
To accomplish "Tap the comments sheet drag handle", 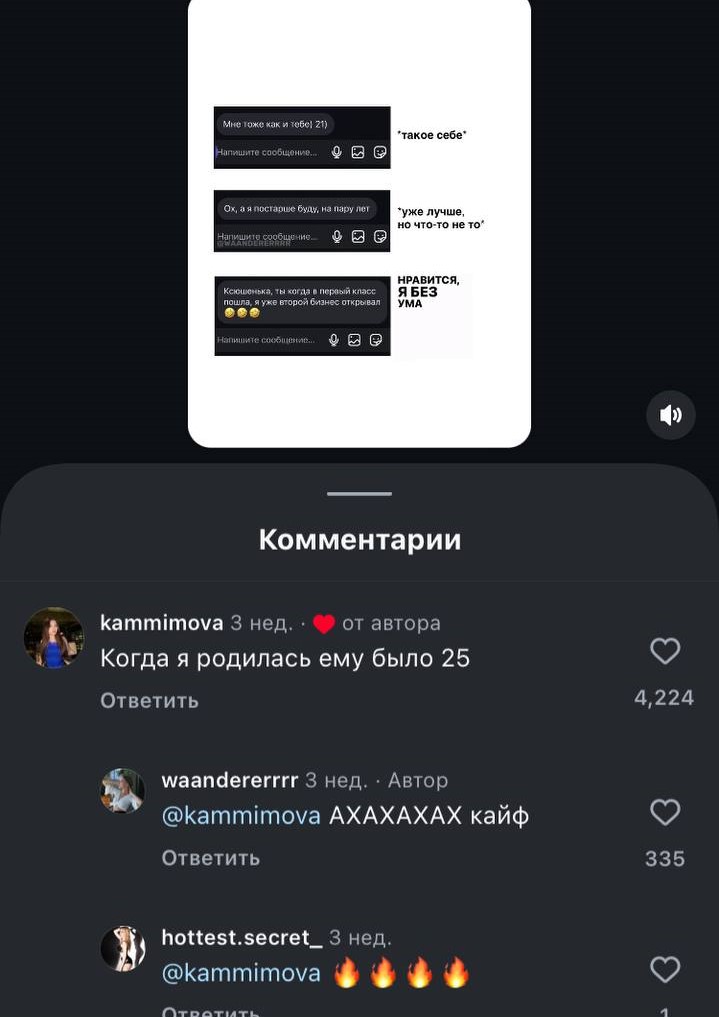I will click(x=359, y=493).
